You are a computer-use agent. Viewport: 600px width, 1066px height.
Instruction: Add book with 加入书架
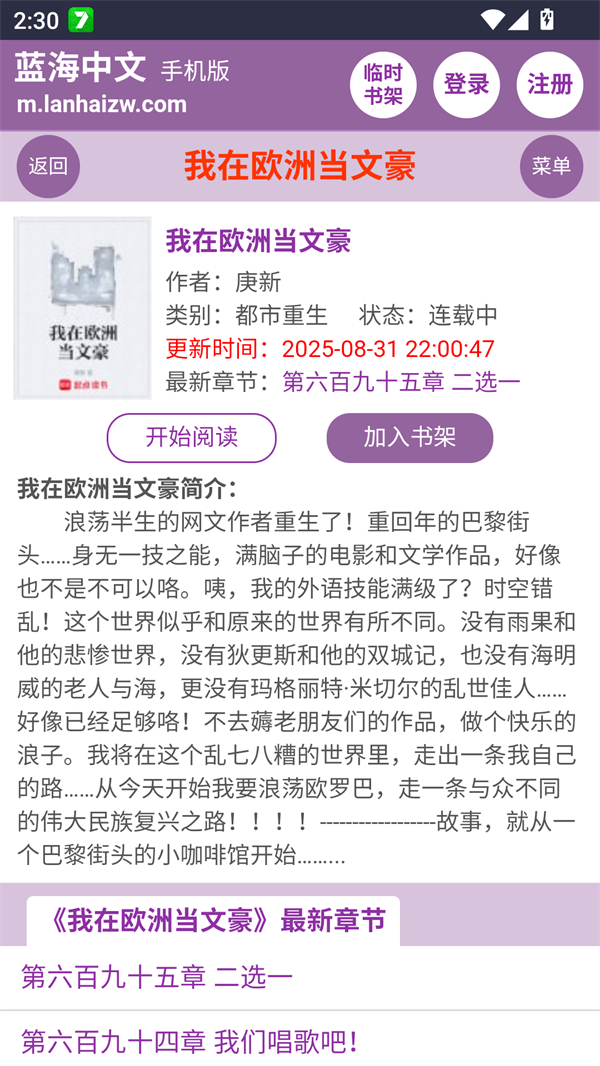pyautogui.click(x=409, y=437)
